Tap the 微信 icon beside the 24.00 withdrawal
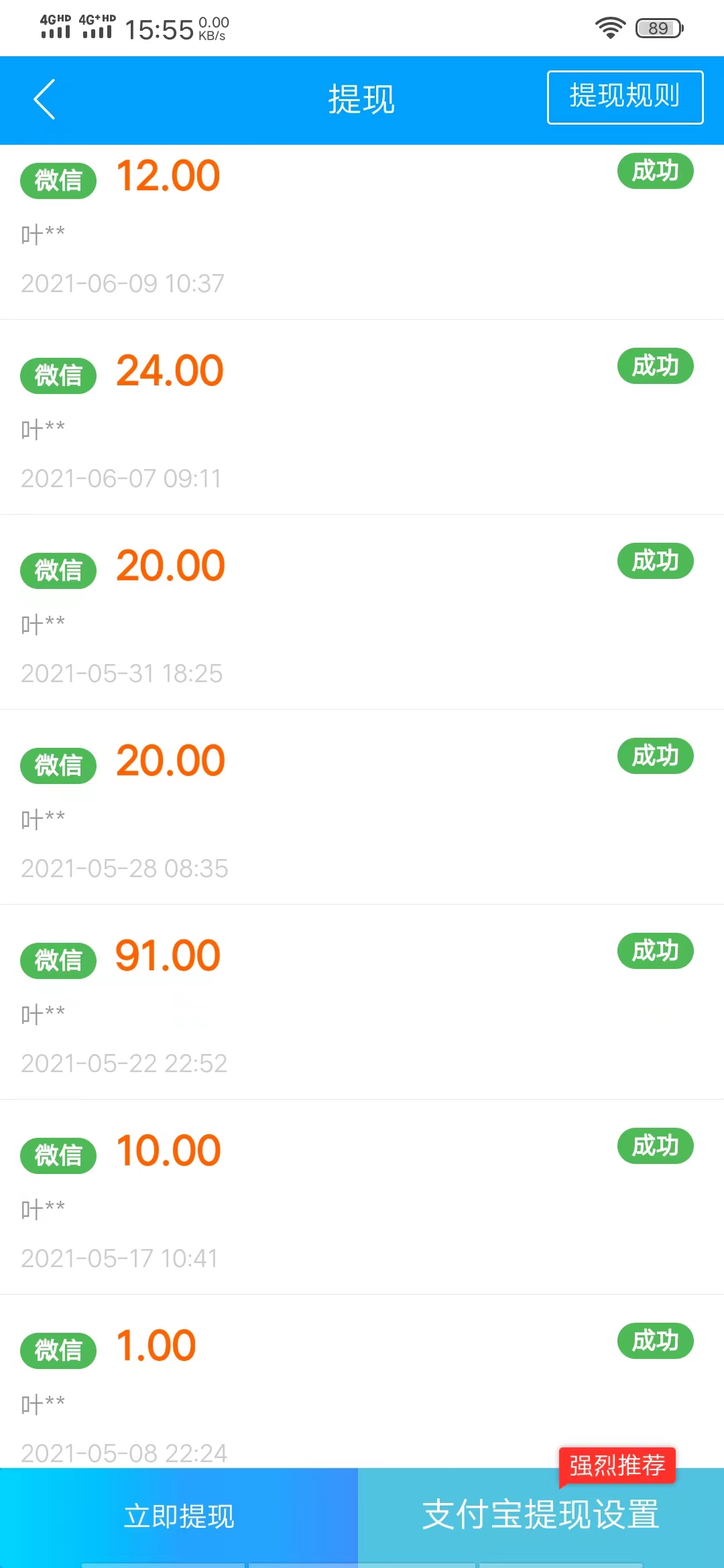 coord(58,375)
